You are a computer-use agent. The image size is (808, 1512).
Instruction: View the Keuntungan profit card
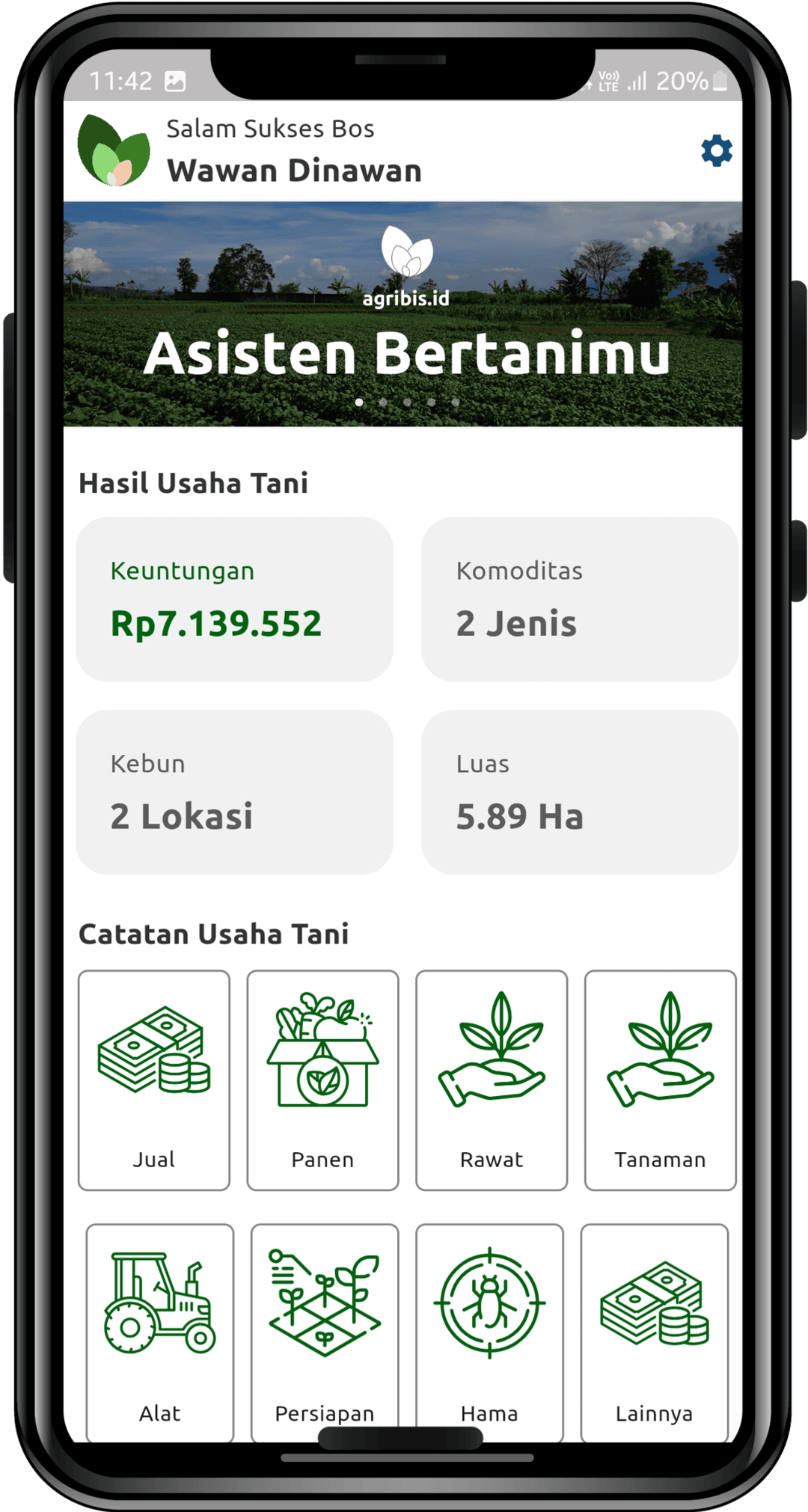click(234, 599)
